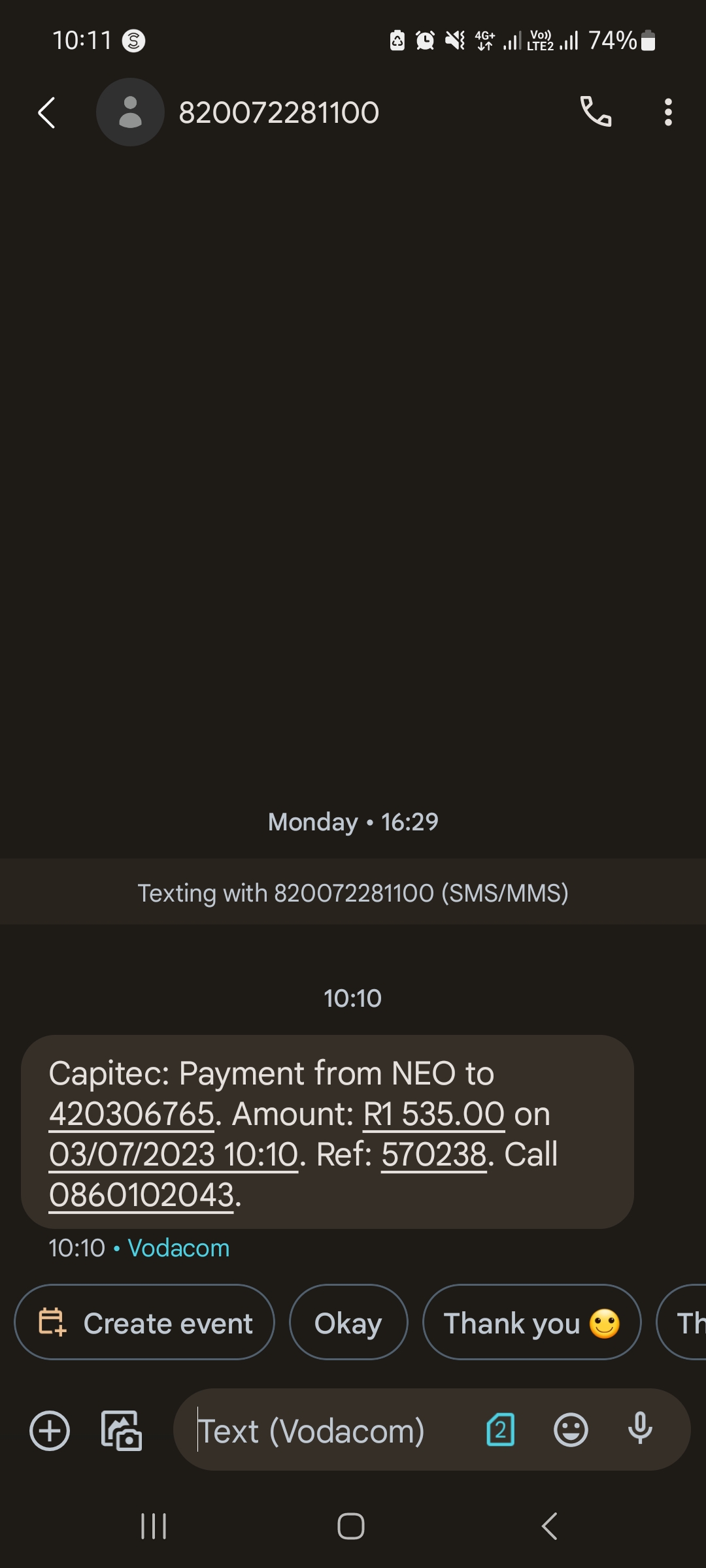Send the Okay quick reply
Viewport: 706px width, 1568px height.
coord(348,1323)
